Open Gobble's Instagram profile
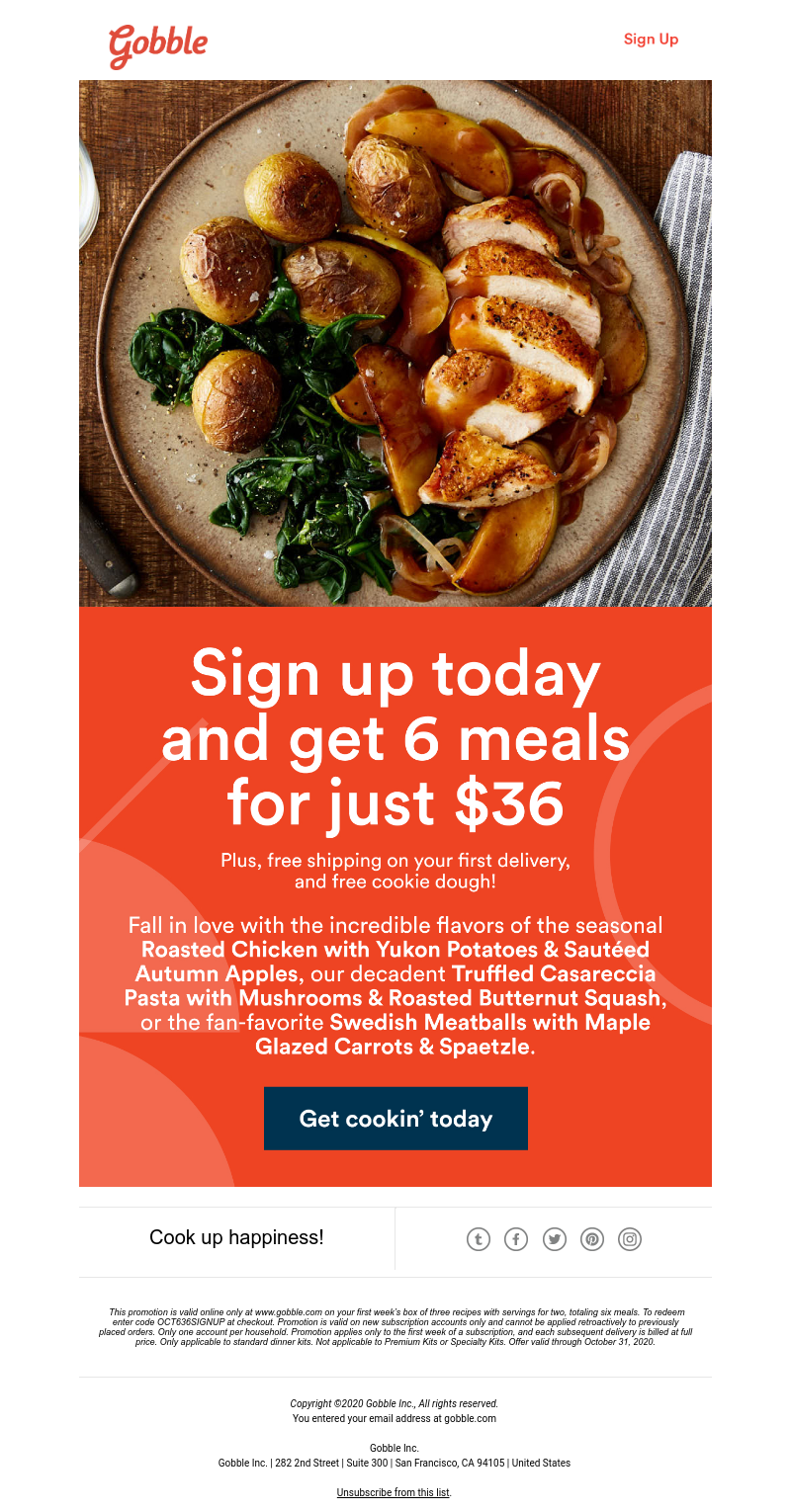This screenshot has height=1512, width=791. click(630, 1238)
